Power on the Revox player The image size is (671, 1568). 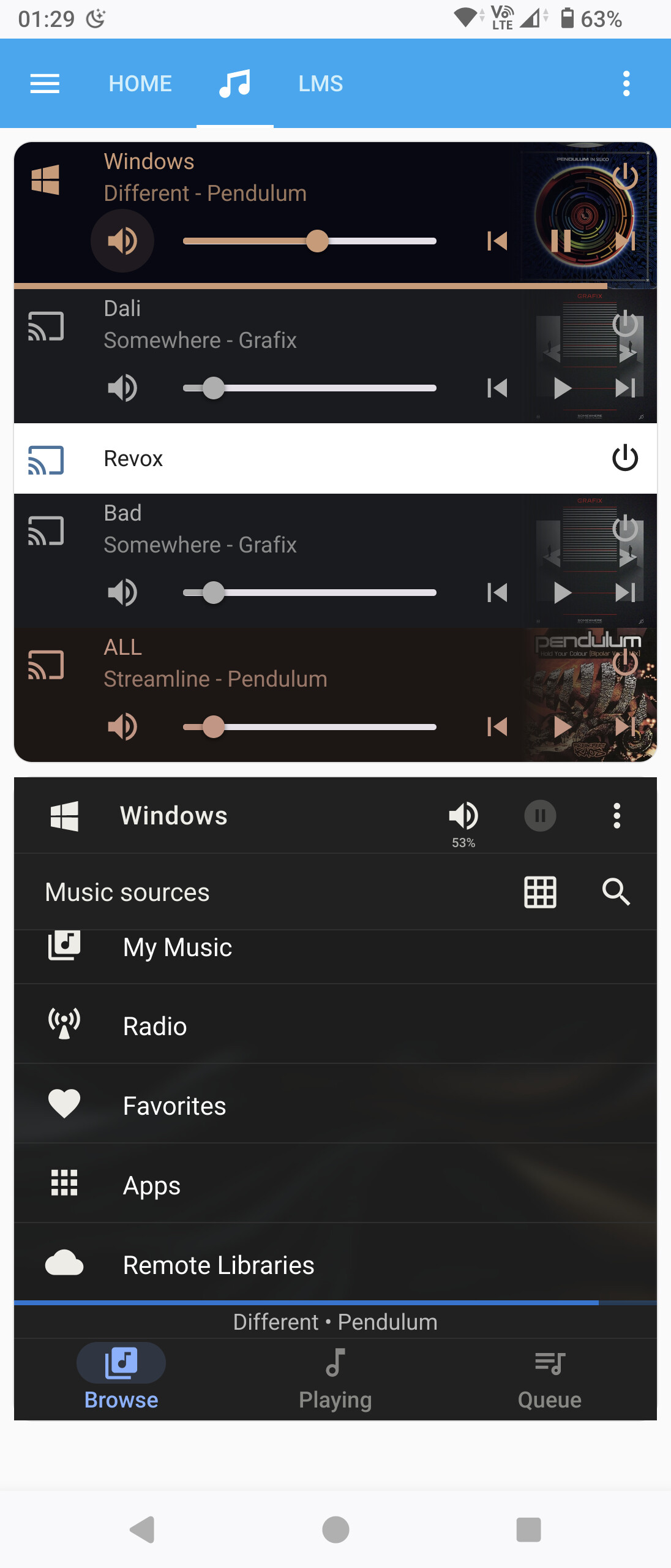(626, 458)
